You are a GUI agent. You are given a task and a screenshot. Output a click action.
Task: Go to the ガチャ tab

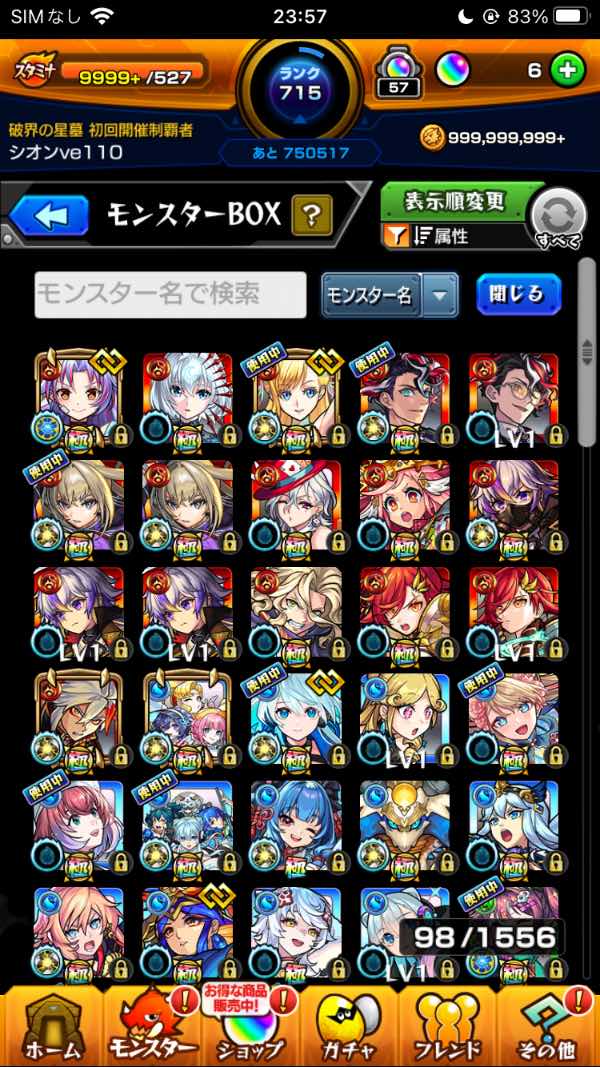[x=349, y=1023]
